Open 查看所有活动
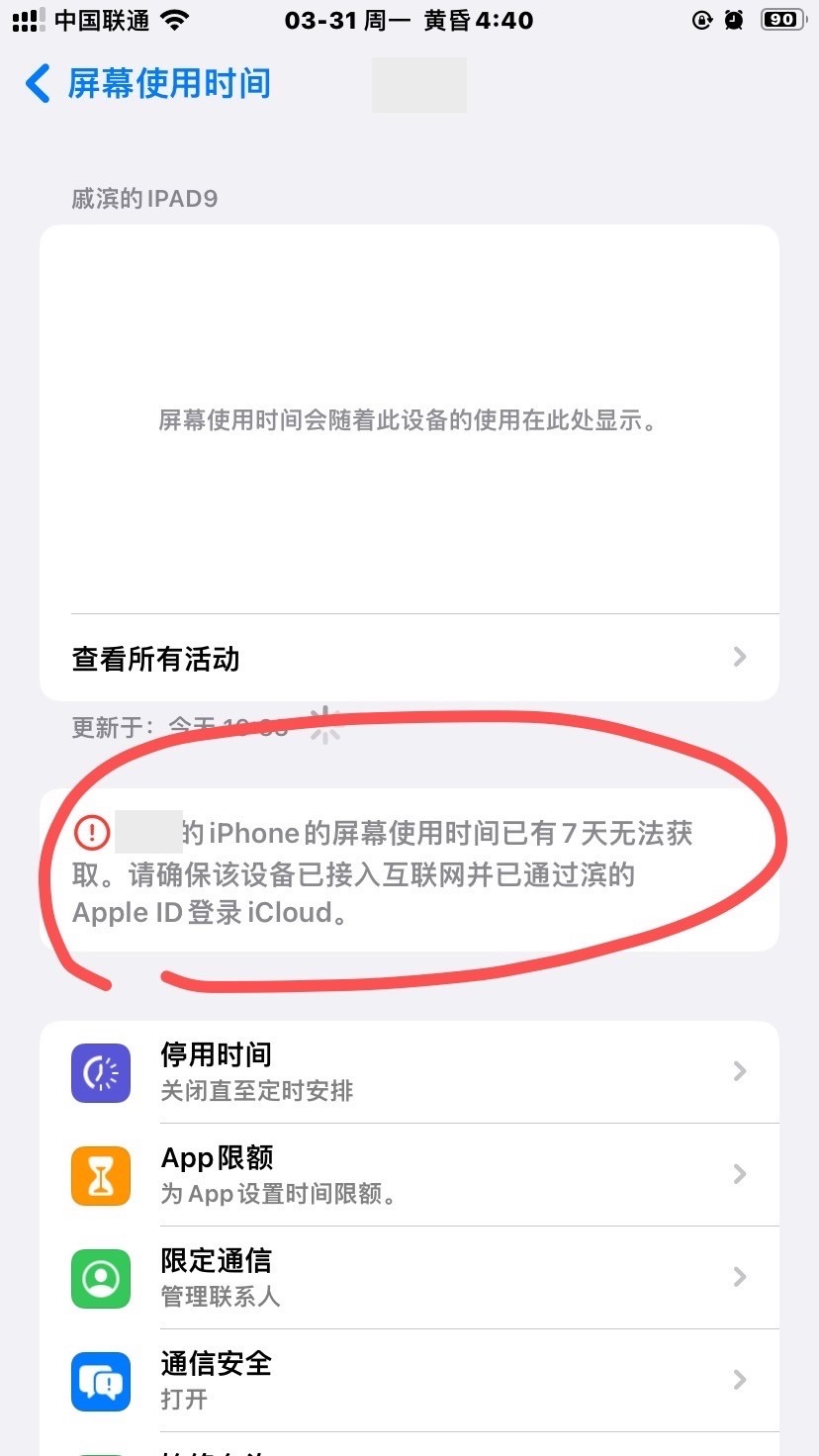This screenshot has height=1456, width=819. click(409, 658)
